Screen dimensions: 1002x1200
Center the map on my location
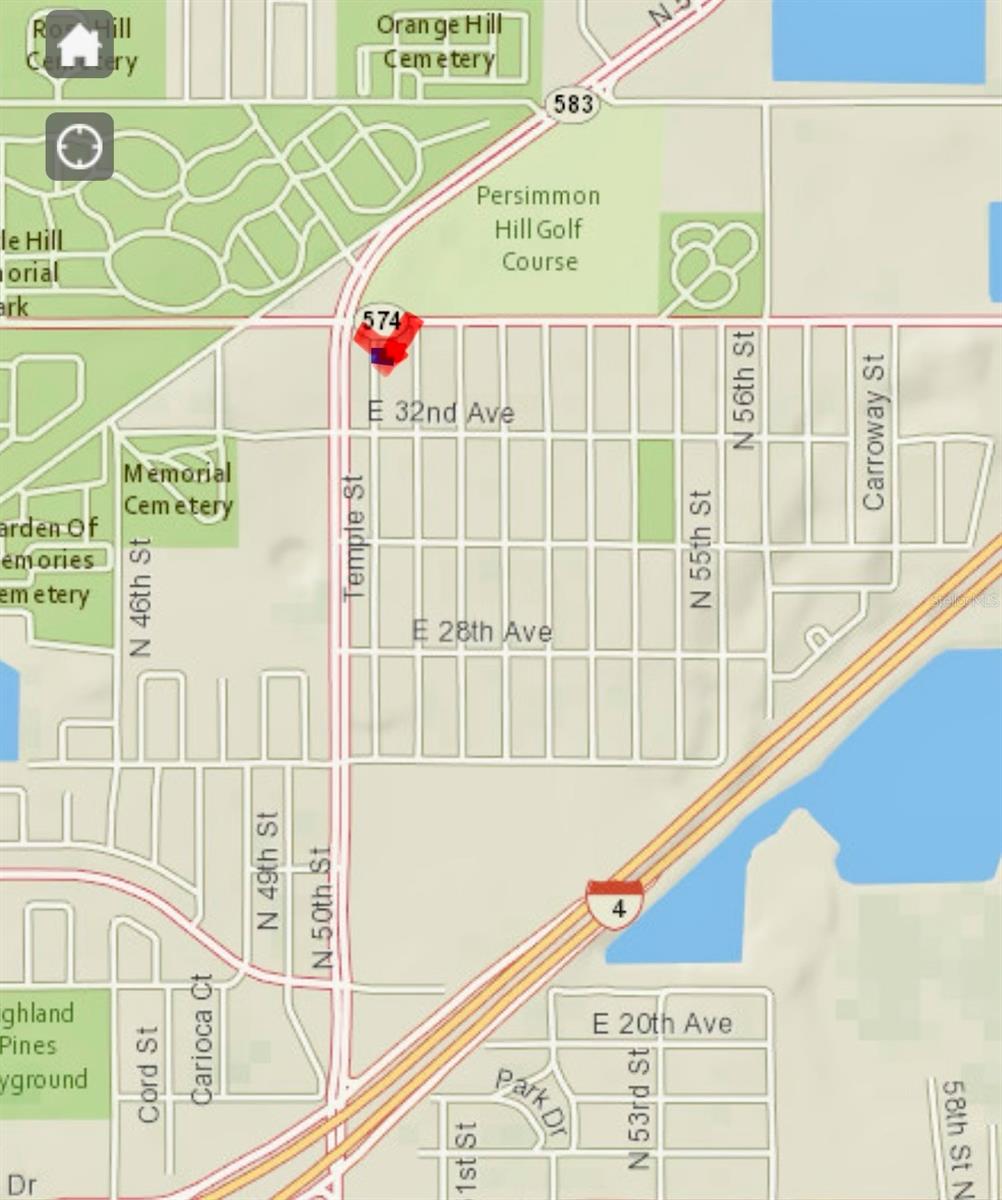point(79,147)
